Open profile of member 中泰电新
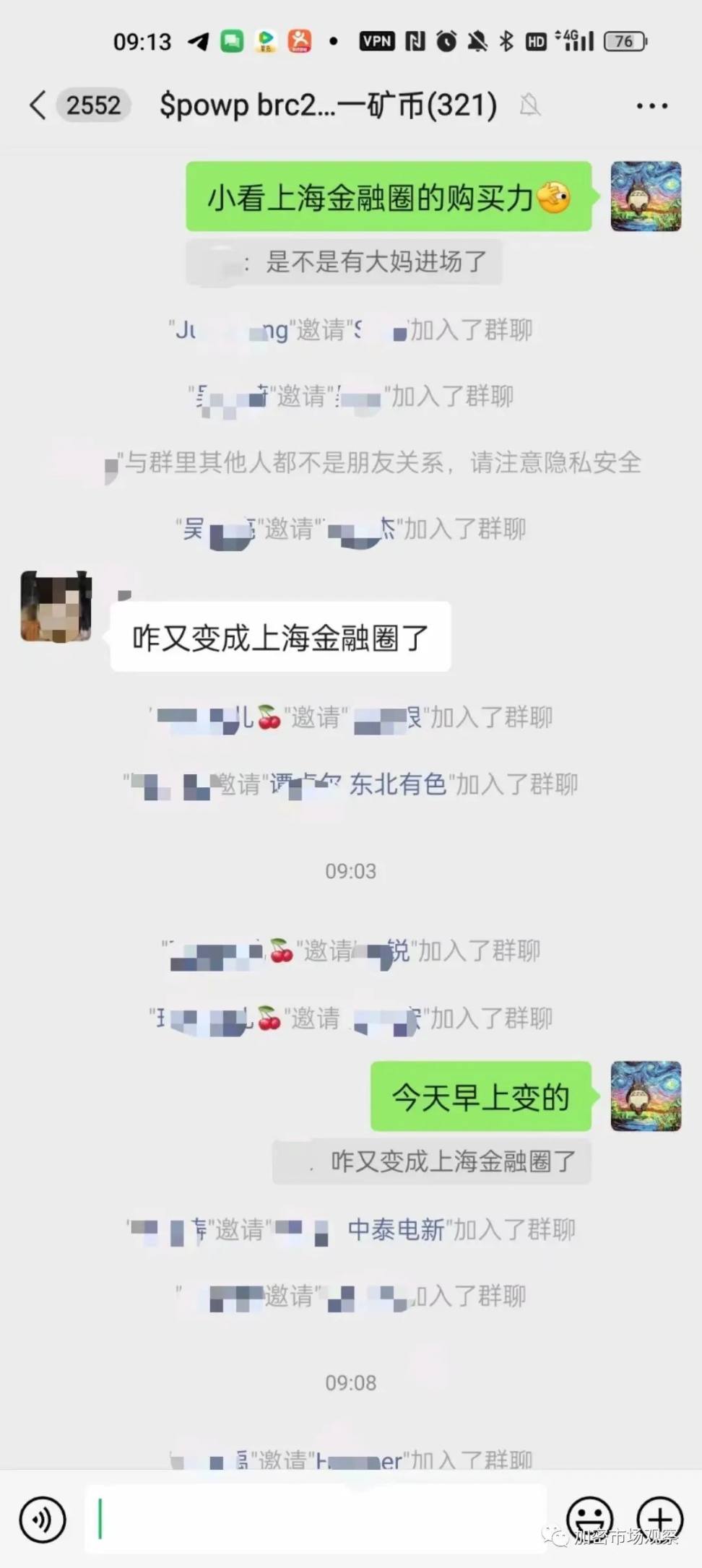Screen dimensions: 702x1568 click(396, 1229)
